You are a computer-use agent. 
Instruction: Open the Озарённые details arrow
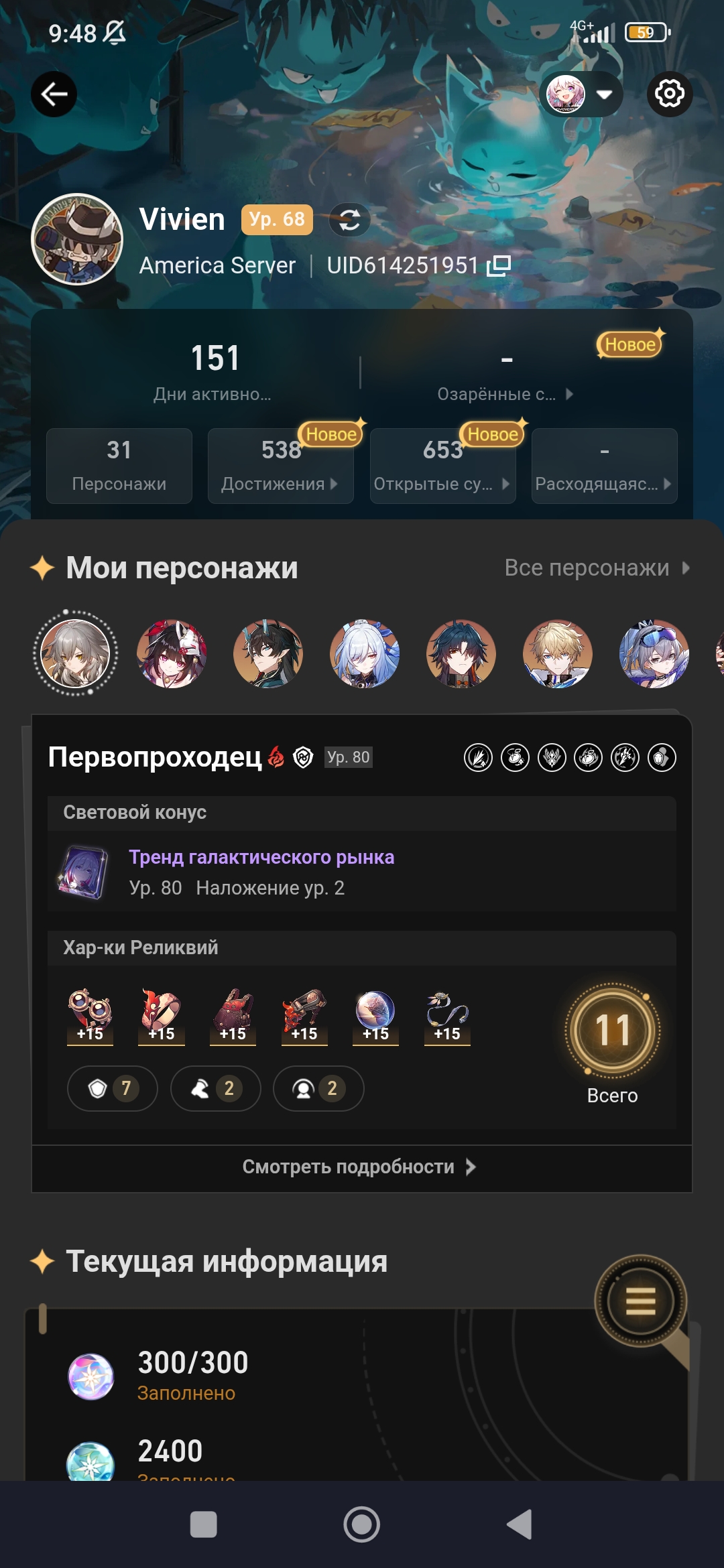(569, 394)
